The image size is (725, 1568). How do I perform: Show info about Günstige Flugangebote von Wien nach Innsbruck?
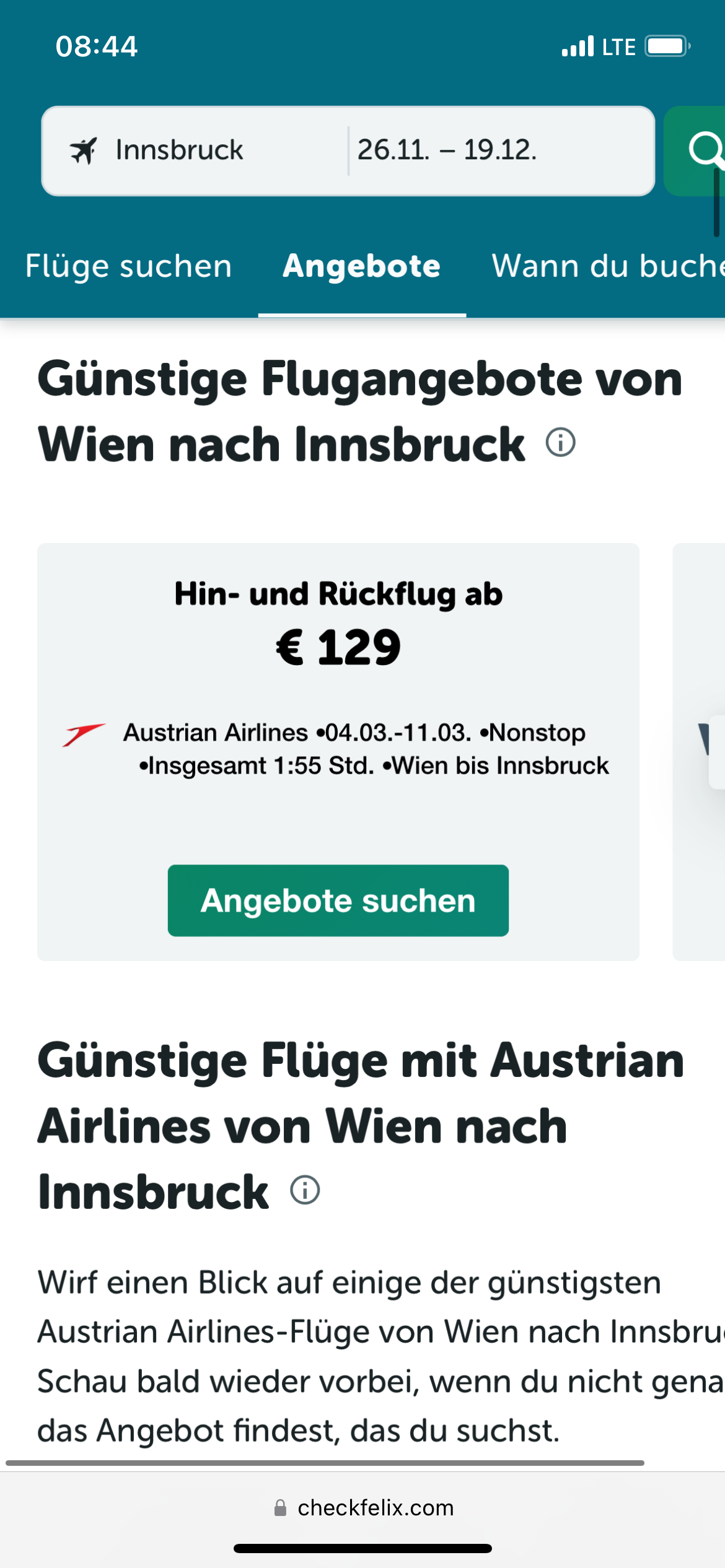point(560,443)
